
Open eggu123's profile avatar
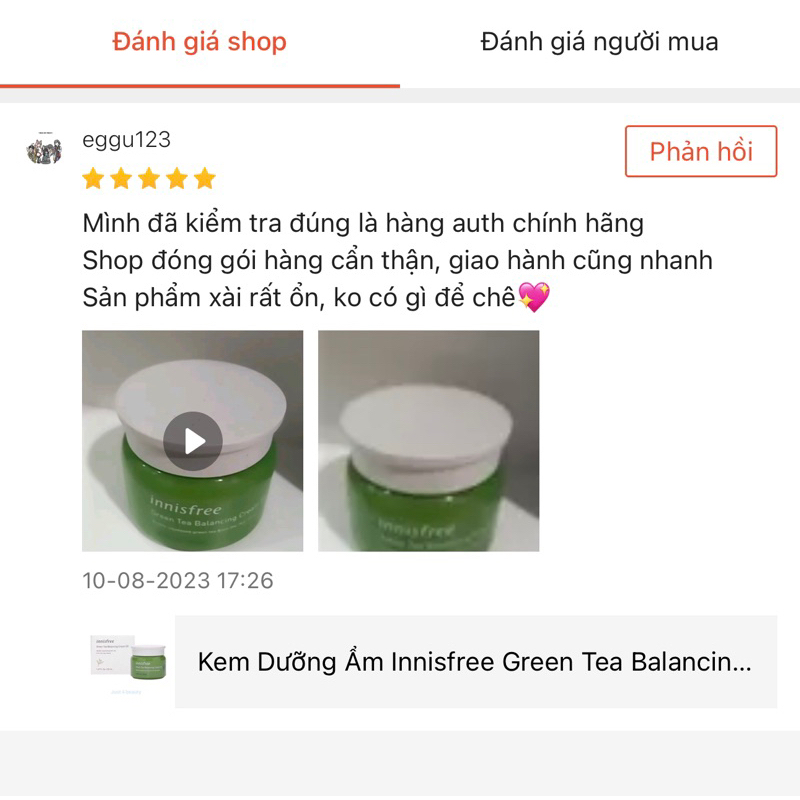pos(45,147)
